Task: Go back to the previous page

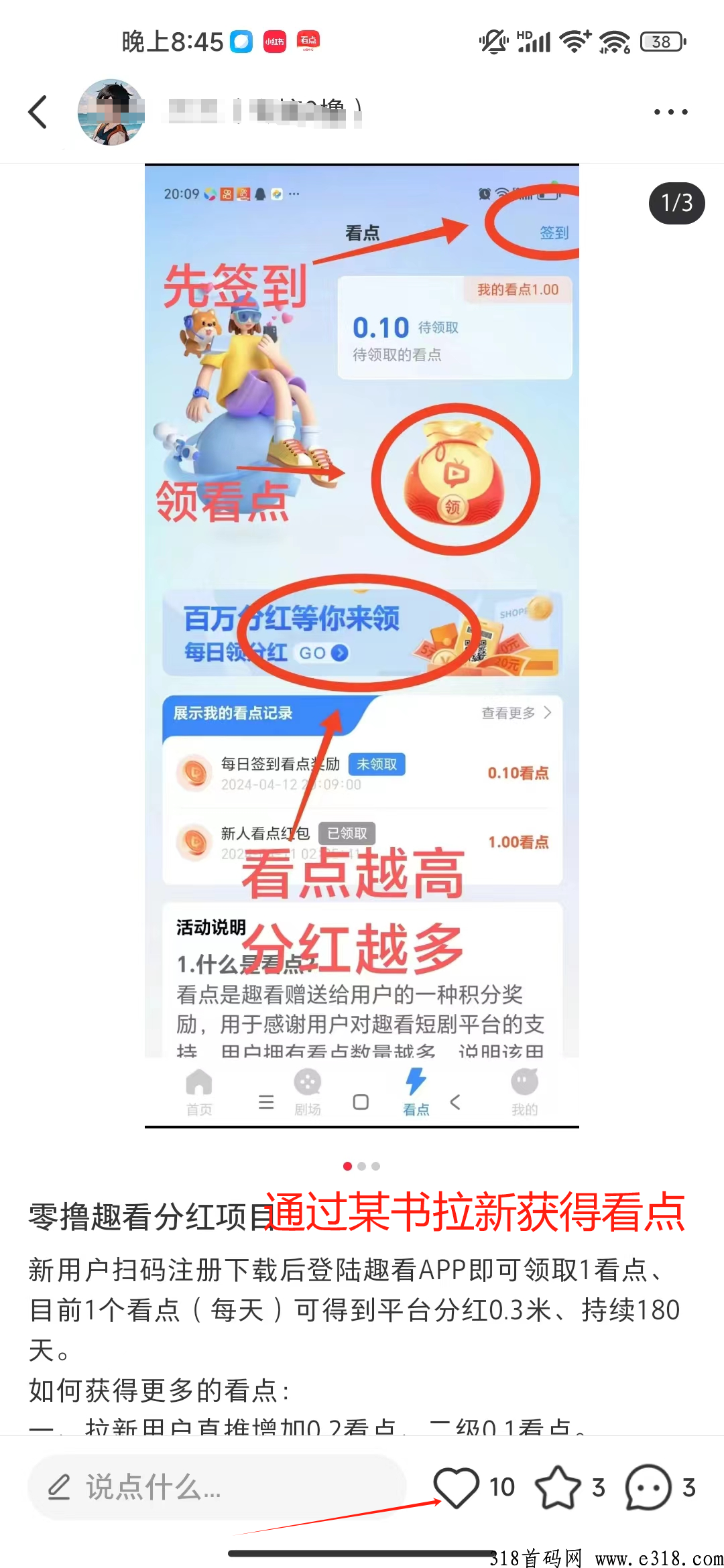Action: tap(38, 112)
